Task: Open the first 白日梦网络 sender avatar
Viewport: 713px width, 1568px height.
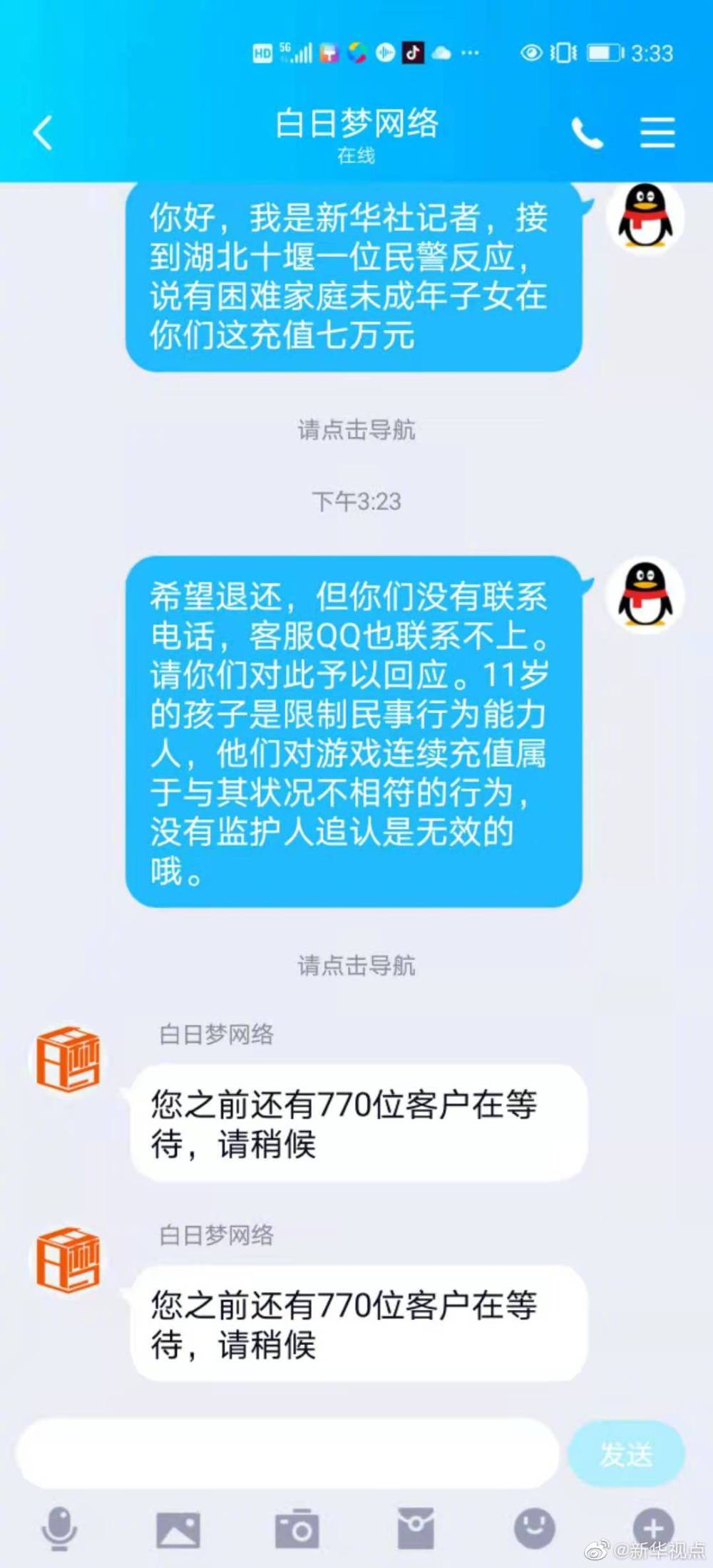Action: (x=68, y=1060)
